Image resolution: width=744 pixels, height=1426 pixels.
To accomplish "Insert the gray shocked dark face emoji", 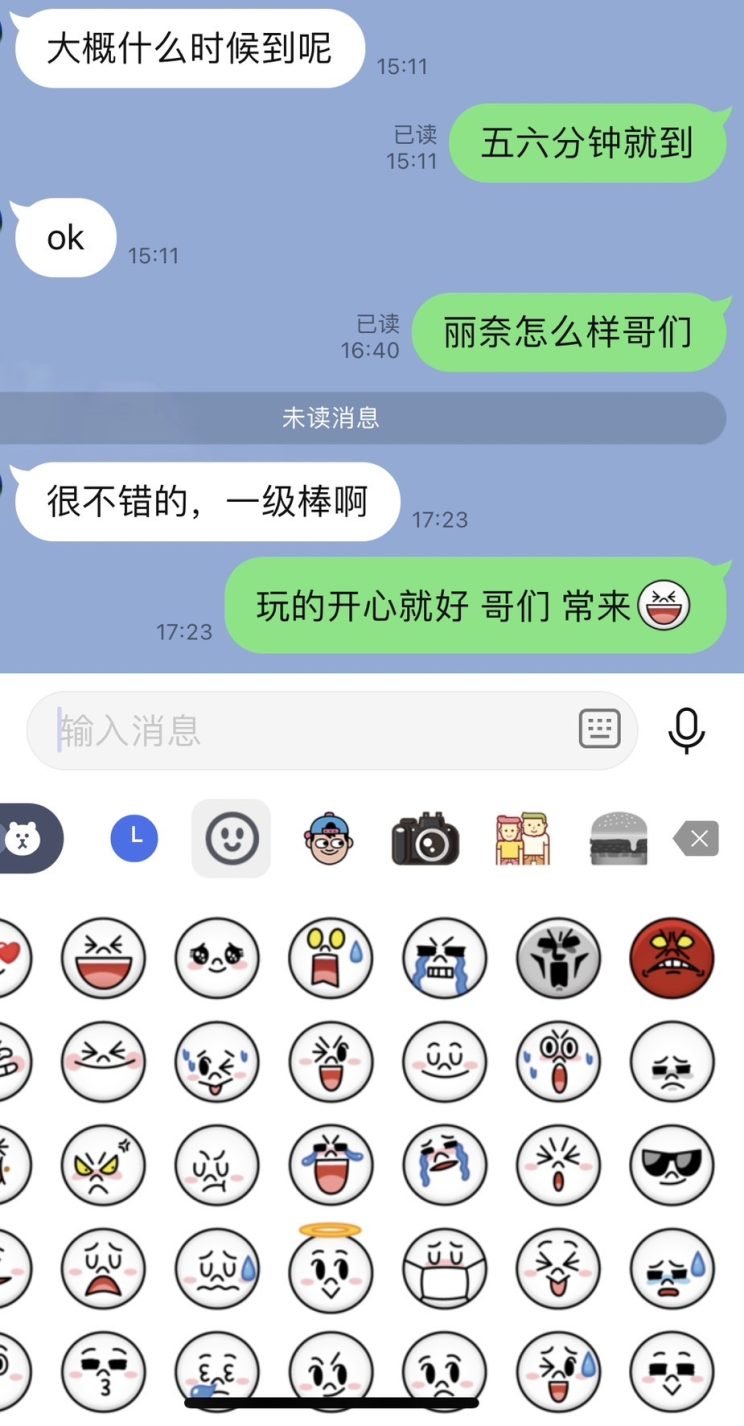I will pyautogui.click(x=559, y=958).
